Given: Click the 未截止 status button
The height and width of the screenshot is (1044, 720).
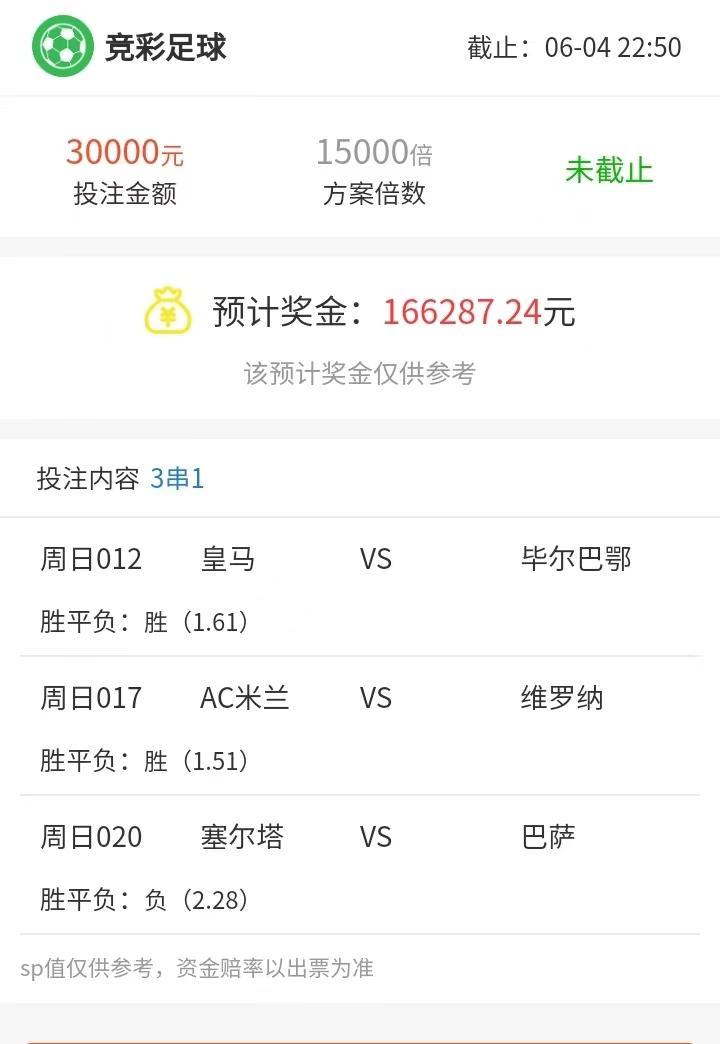Looking at the screenshot, I should point(607,170).
